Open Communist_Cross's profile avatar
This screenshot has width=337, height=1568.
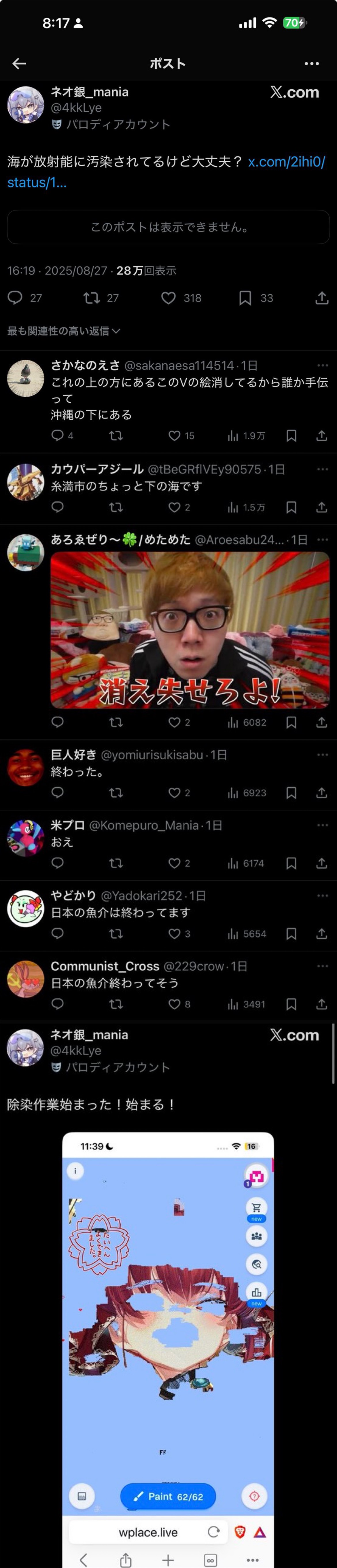(x=26, y=979)
